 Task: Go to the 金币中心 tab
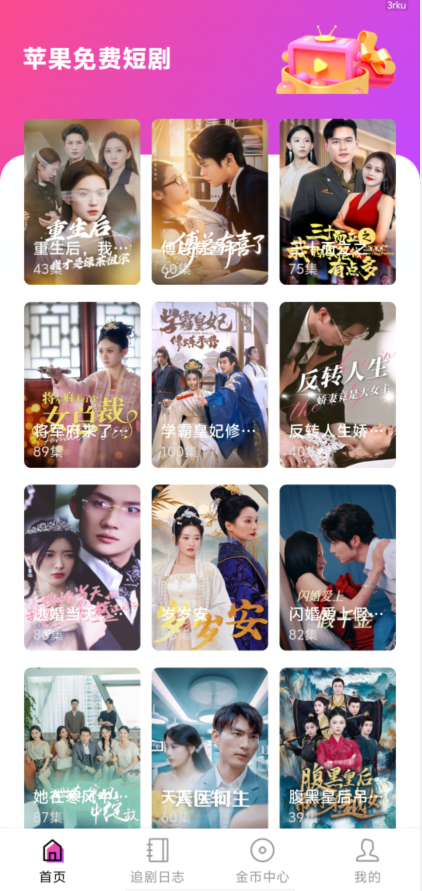tap(262, 860)
